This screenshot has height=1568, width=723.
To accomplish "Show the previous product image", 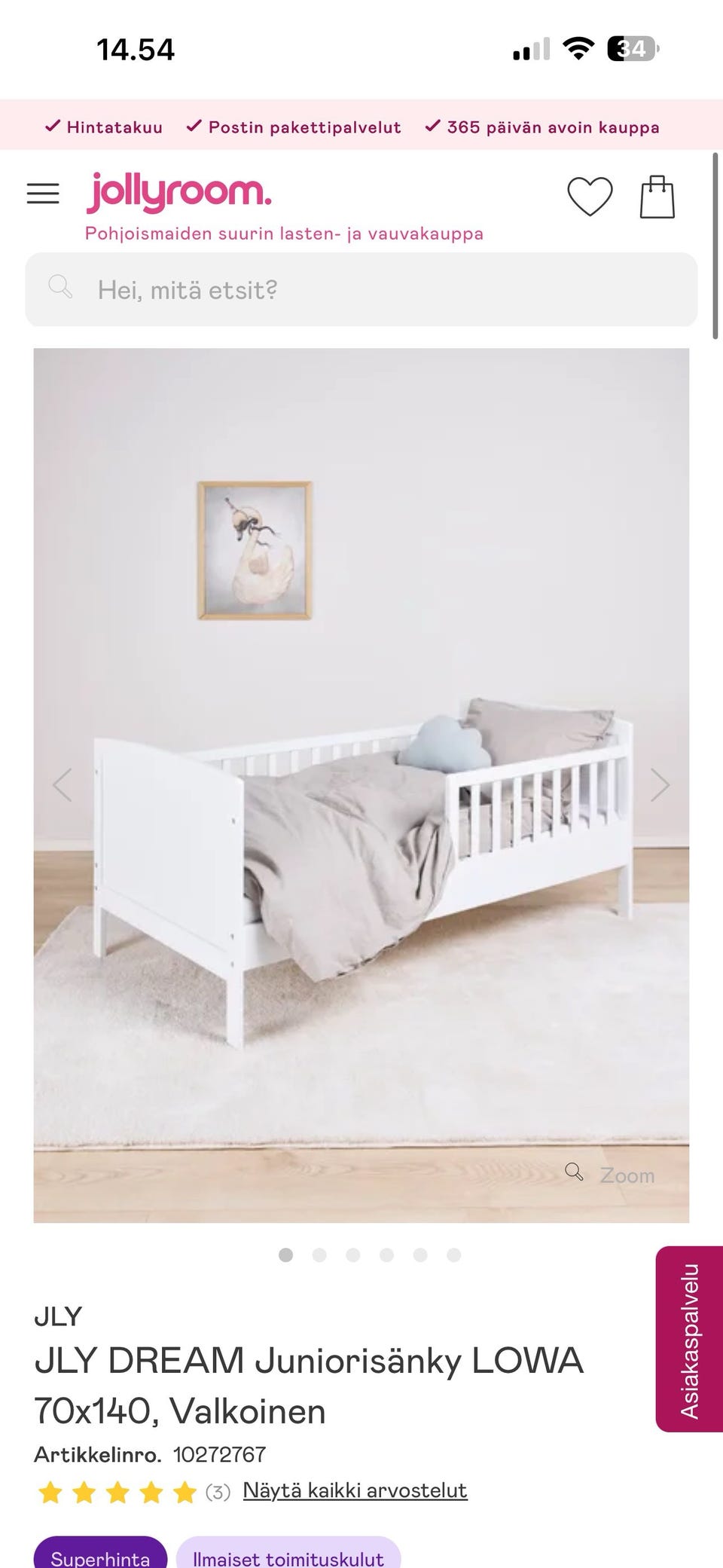I will 63,785.
